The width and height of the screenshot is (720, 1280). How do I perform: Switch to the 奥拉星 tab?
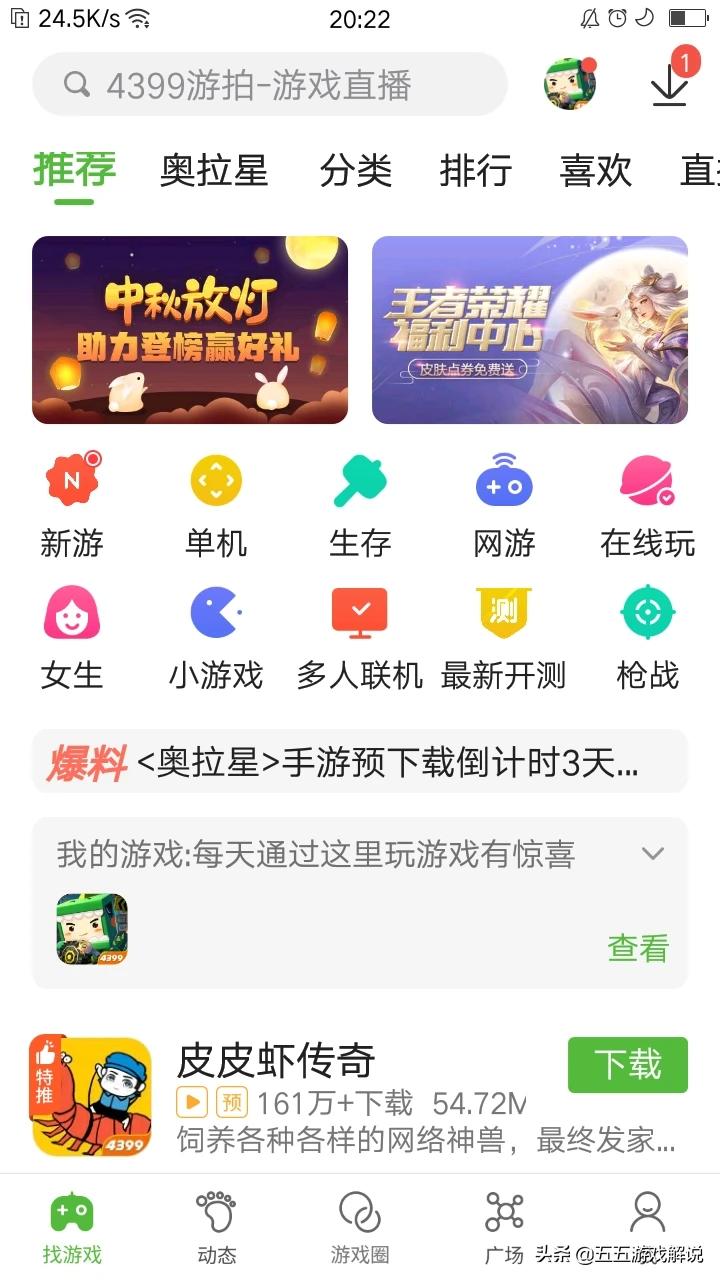pyautogui.click(x=214, y=171)
